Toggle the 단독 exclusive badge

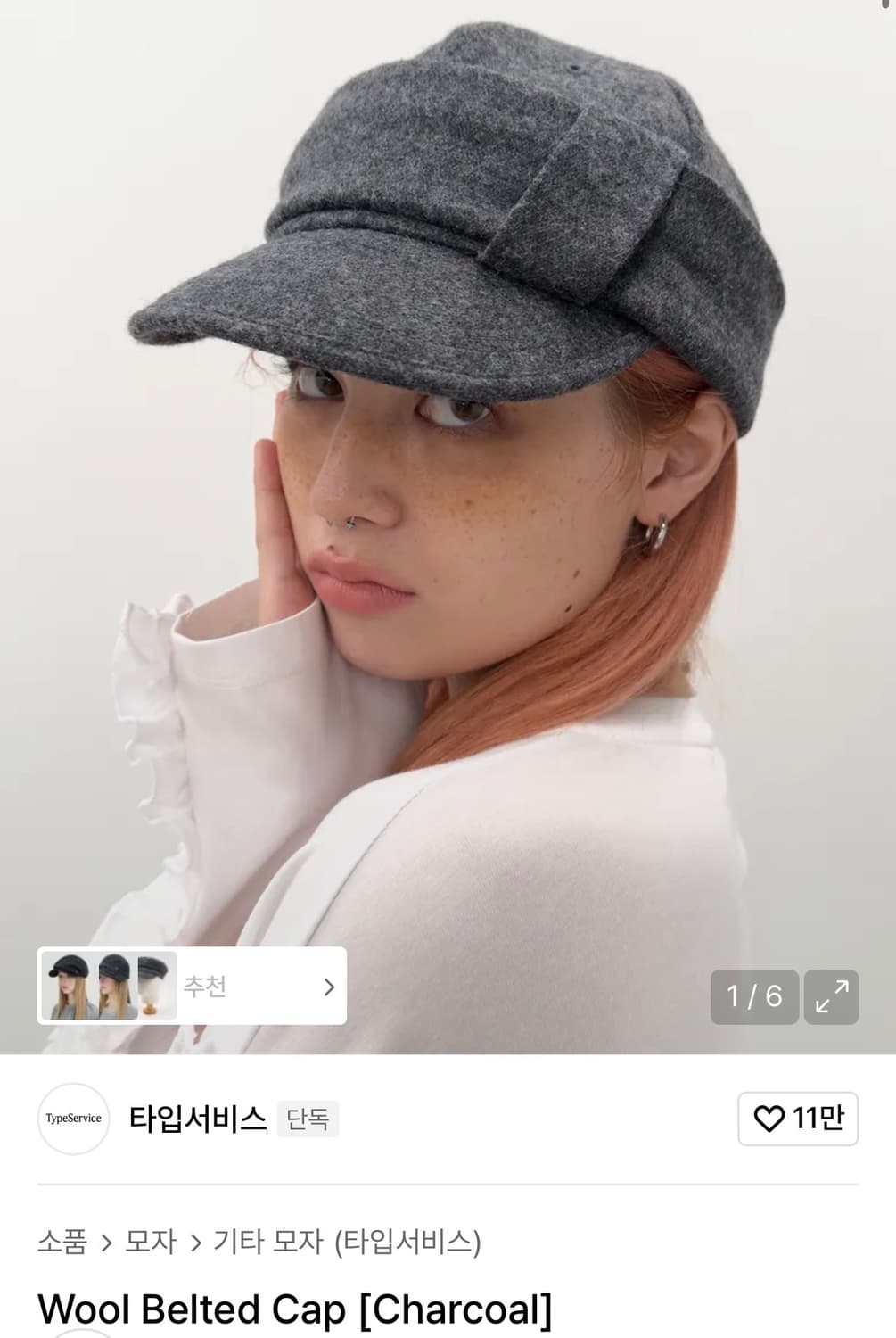(308, 1119)
